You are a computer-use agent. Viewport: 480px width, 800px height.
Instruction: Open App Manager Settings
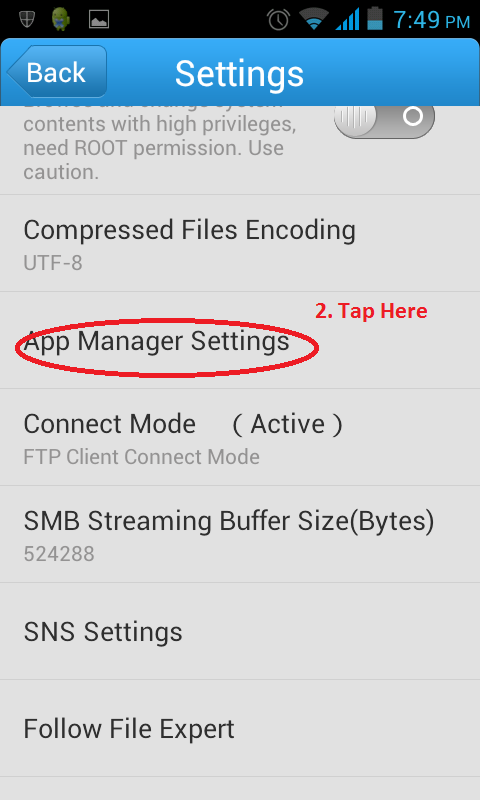(x=240, y=340)
